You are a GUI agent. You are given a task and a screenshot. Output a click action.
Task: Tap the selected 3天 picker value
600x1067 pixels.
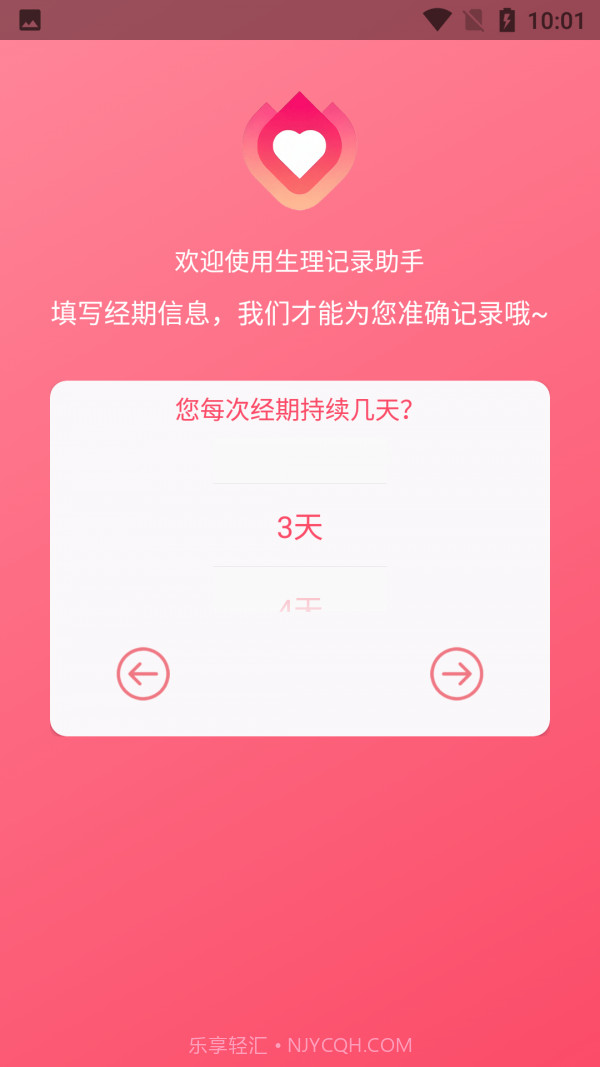(300, 527)
